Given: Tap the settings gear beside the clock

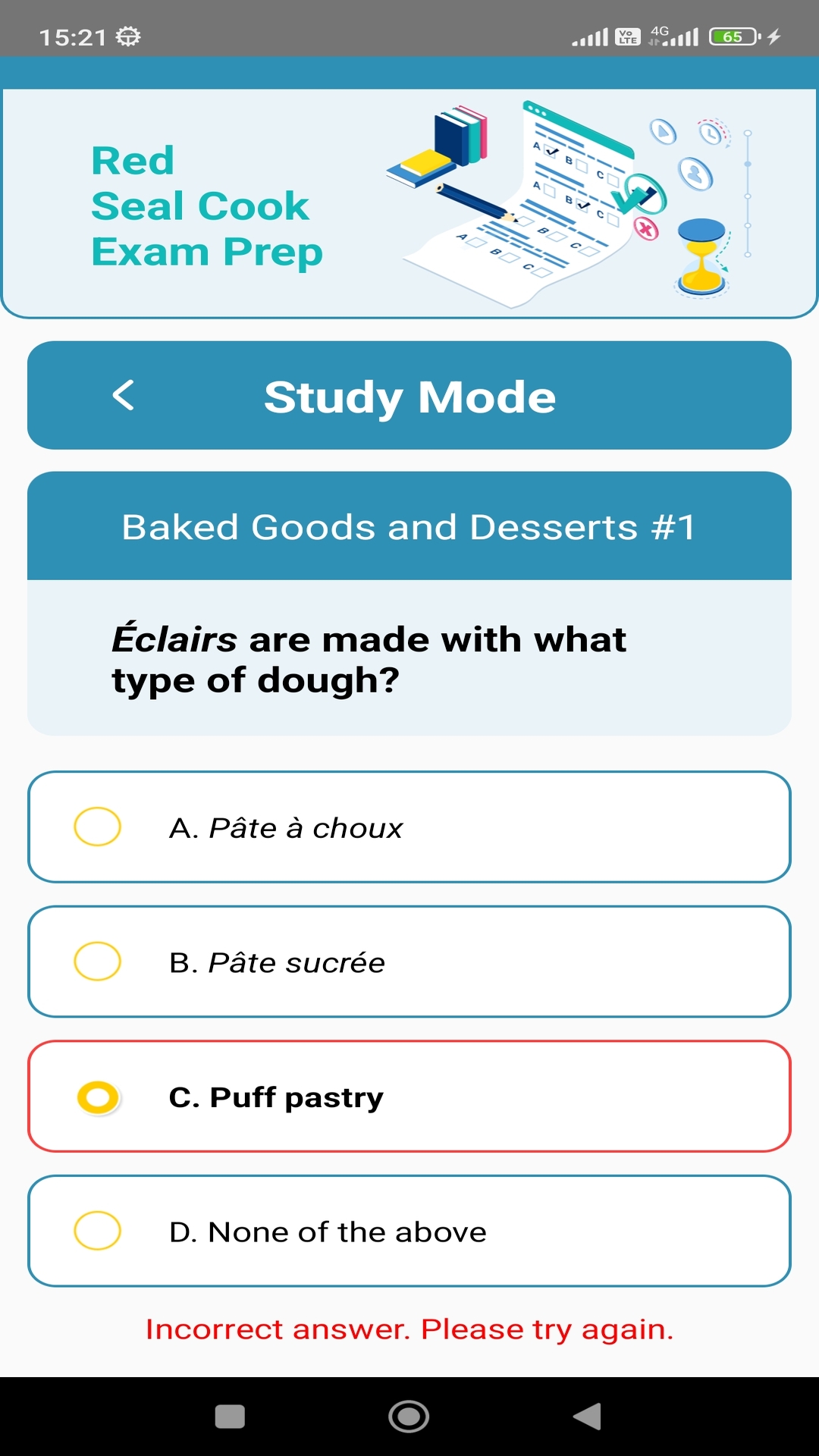Looking at the screenshot, I should [127, 35].
